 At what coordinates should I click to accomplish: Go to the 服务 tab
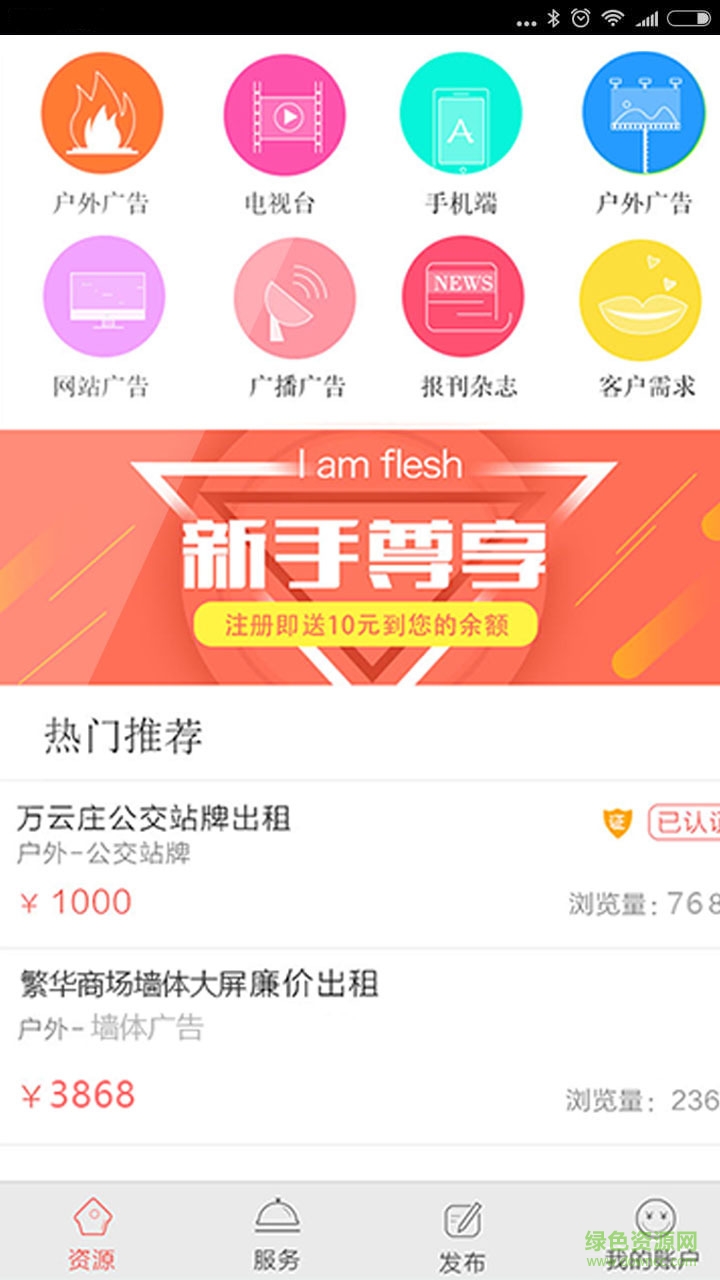(277, 1233)
